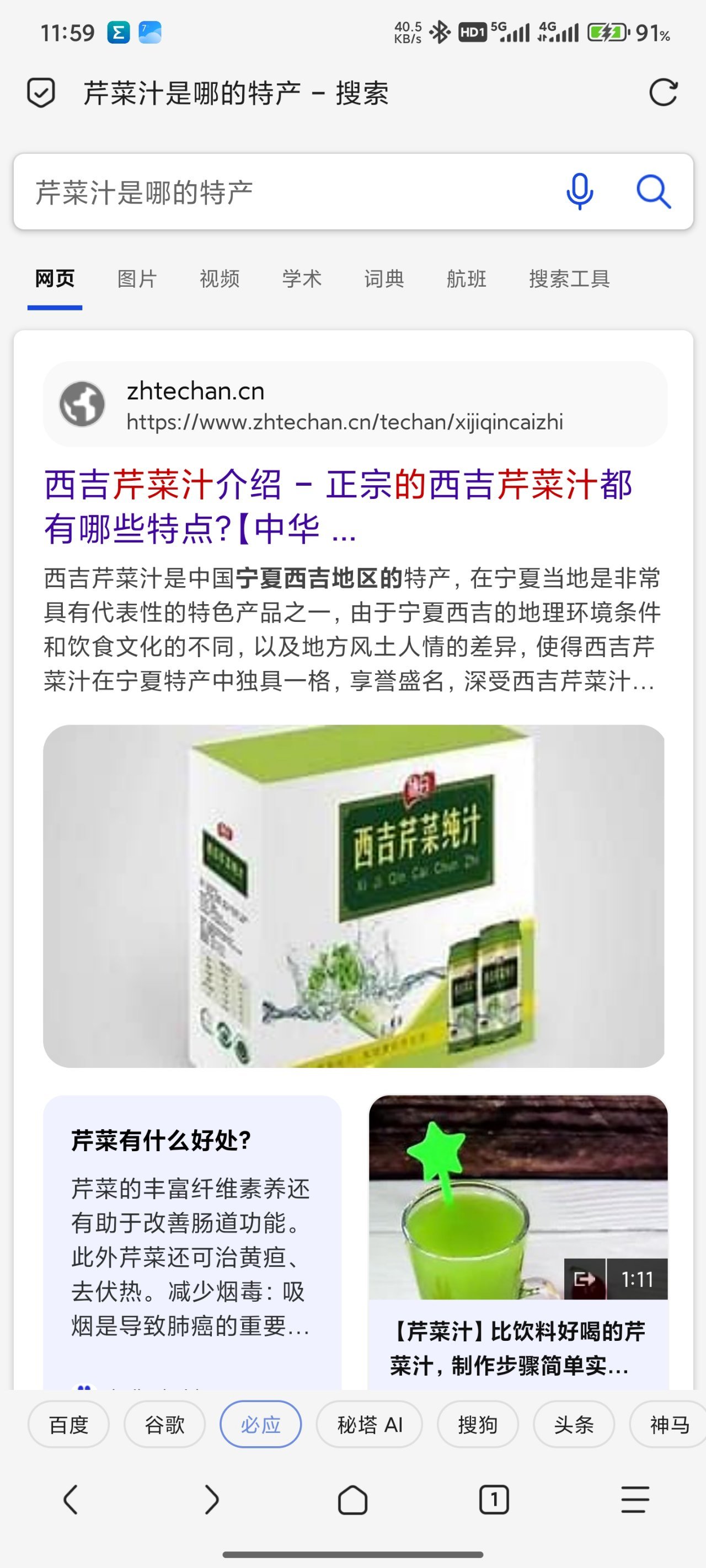Play the 【芹菜汁】 video result
Screen dimensions: 706x1568
[518, 1198]
